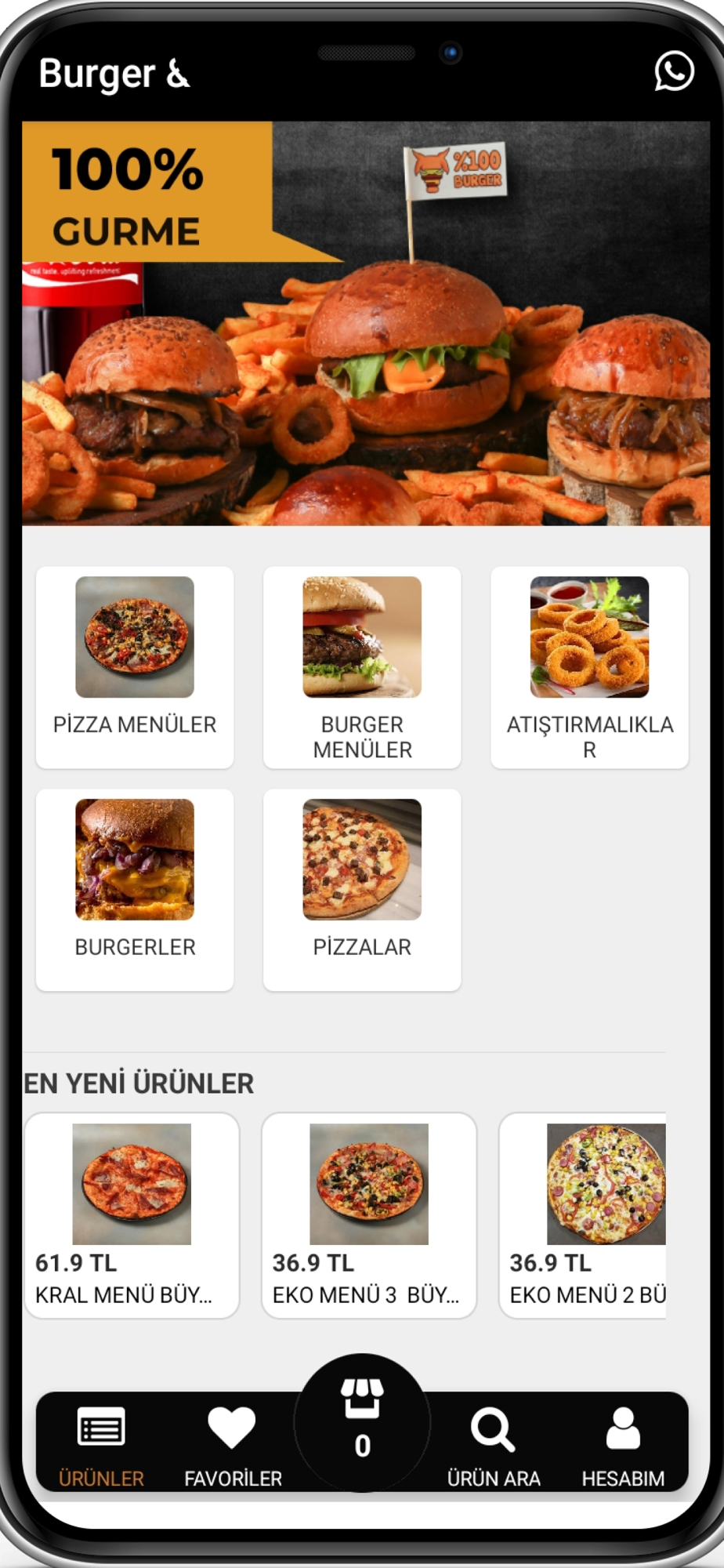Tap the 100% GURME burger banner

point(366,323)
